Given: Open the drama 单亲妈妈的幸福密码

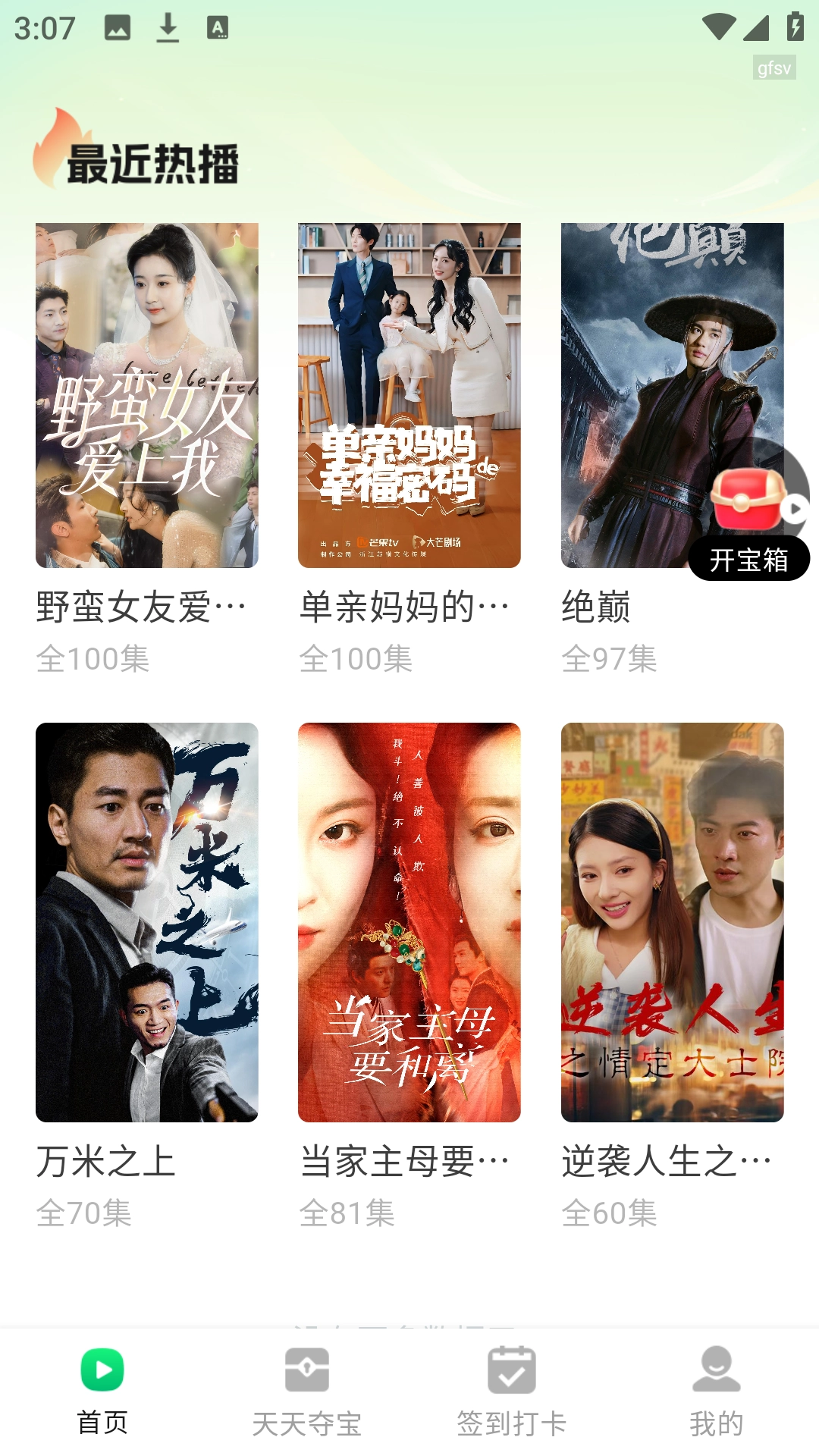Looking at the screenshot, I should click(x=409, y=395).
